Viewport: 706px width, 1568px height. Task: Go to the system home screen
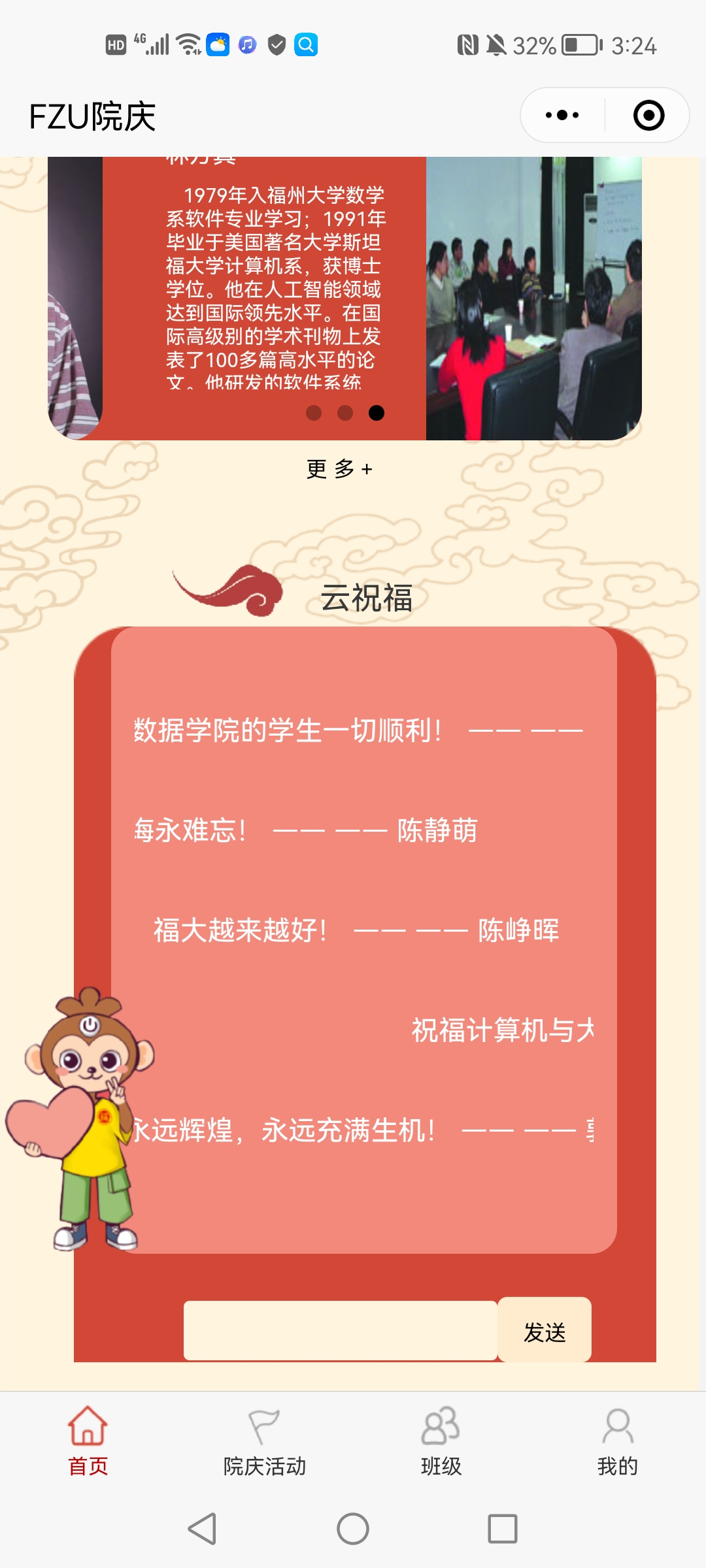coord(353,1529)
